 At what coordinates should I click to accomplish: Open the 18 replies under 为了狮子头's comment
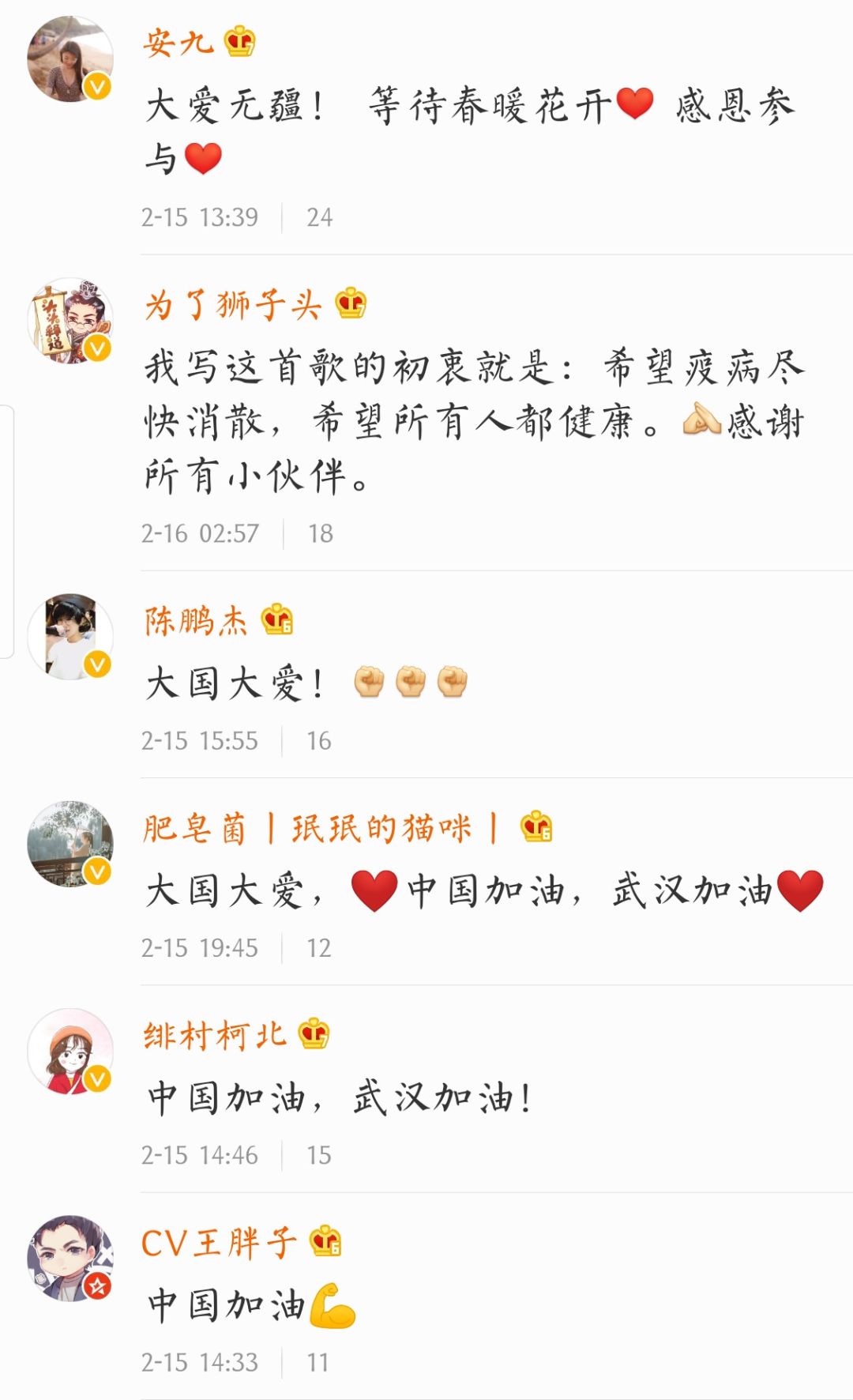point(319,534)
